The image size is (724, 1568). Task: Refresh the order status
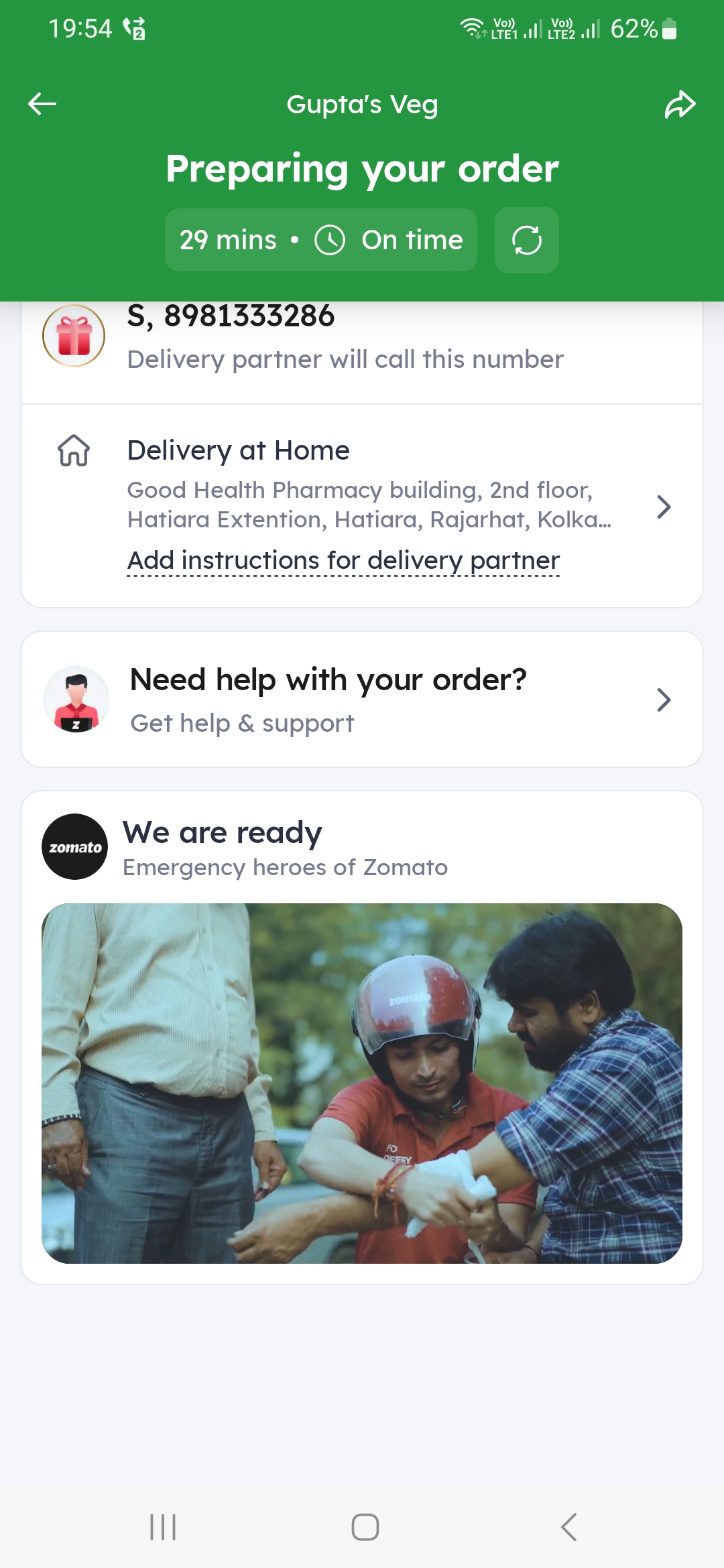[526, 240]
